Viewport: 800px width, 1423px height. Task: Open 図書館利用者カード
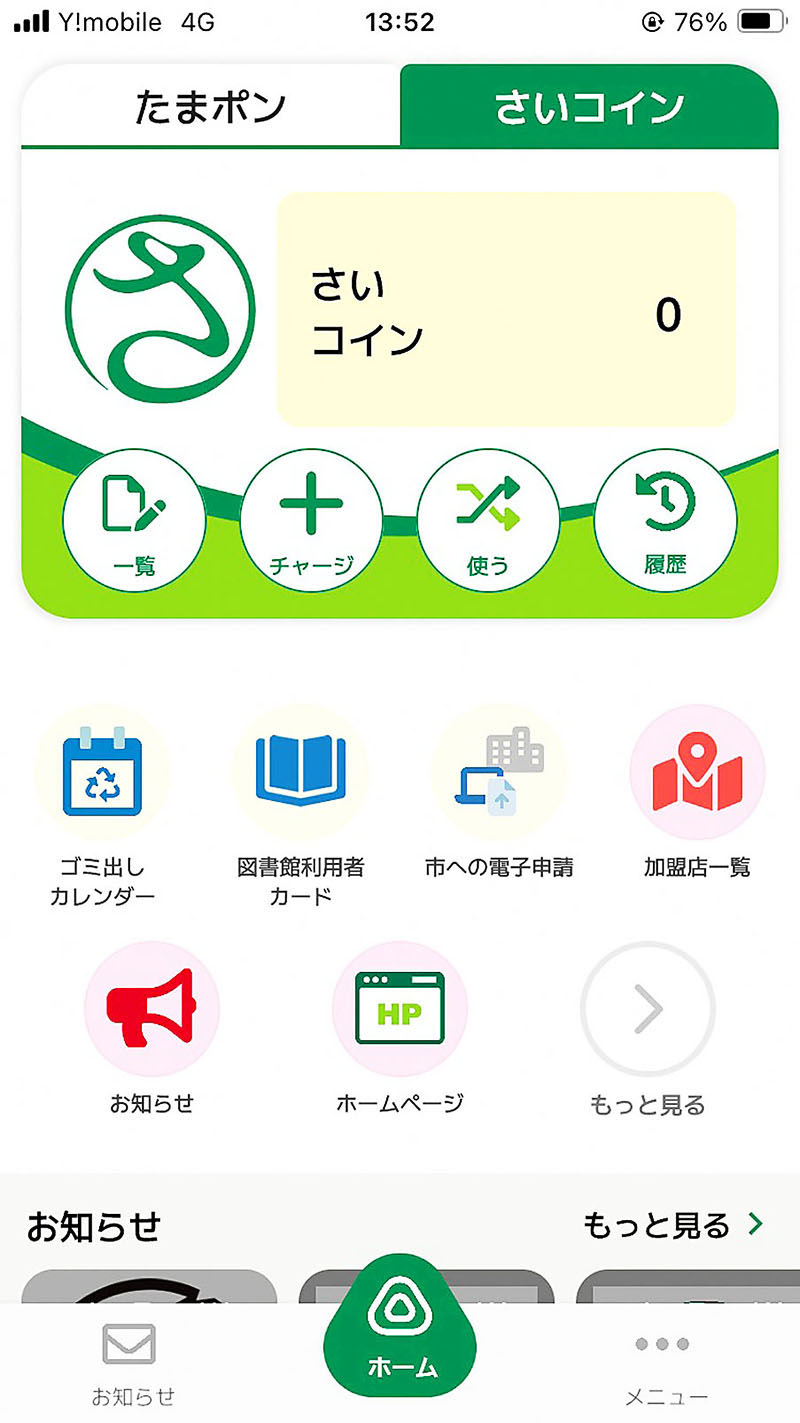(300, 772)
